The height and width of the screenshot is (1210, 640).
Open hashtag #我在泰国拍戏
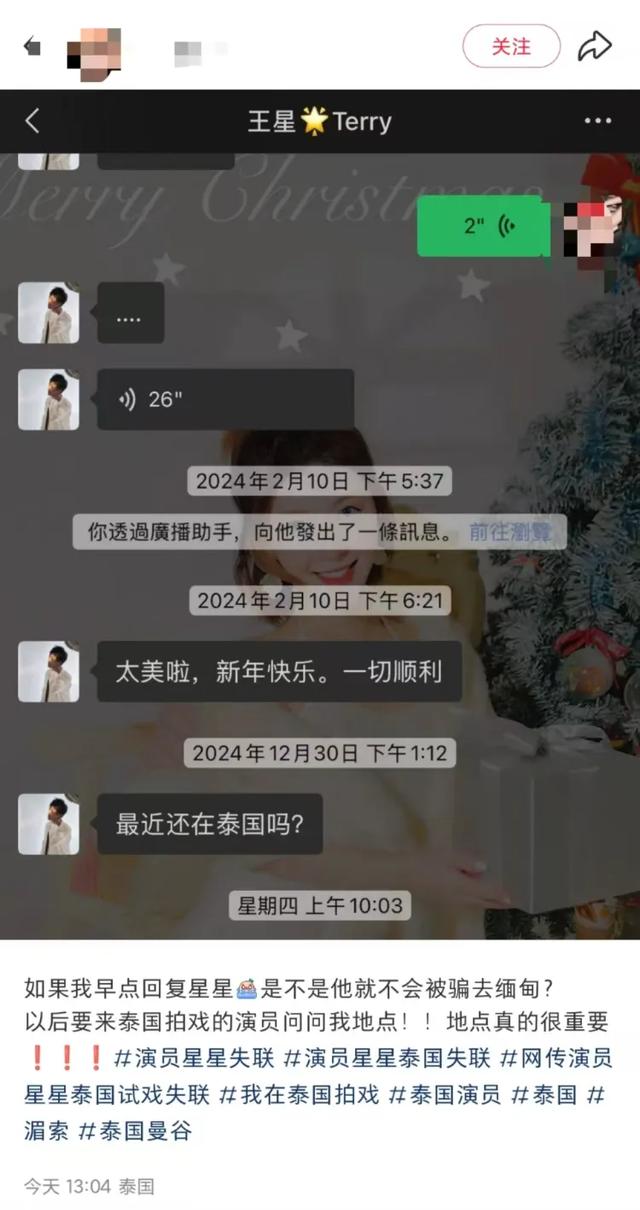(x=298, y=1095)
